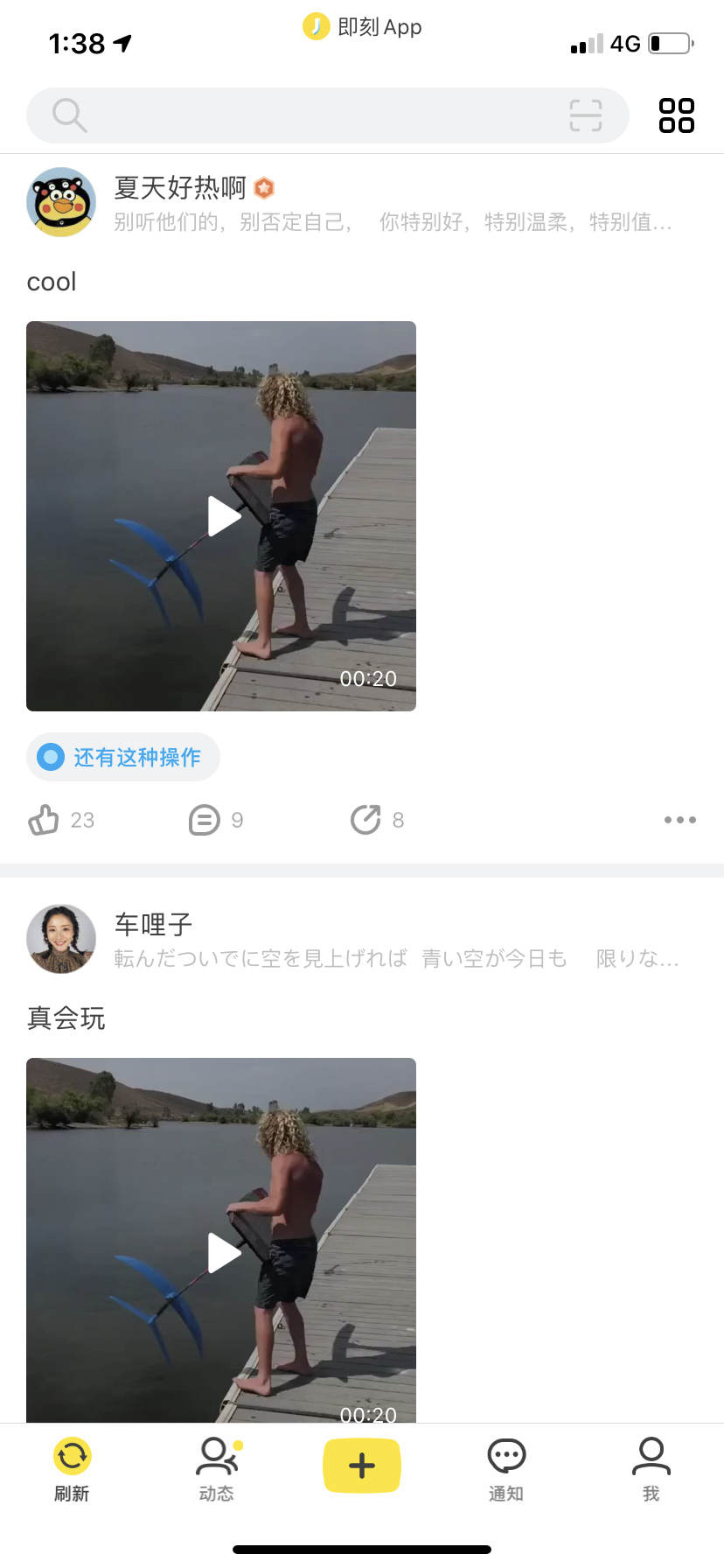Play the video in 车哩子's post
Viewport: 724px width, 1568px height.
(x=223, y=1252)
